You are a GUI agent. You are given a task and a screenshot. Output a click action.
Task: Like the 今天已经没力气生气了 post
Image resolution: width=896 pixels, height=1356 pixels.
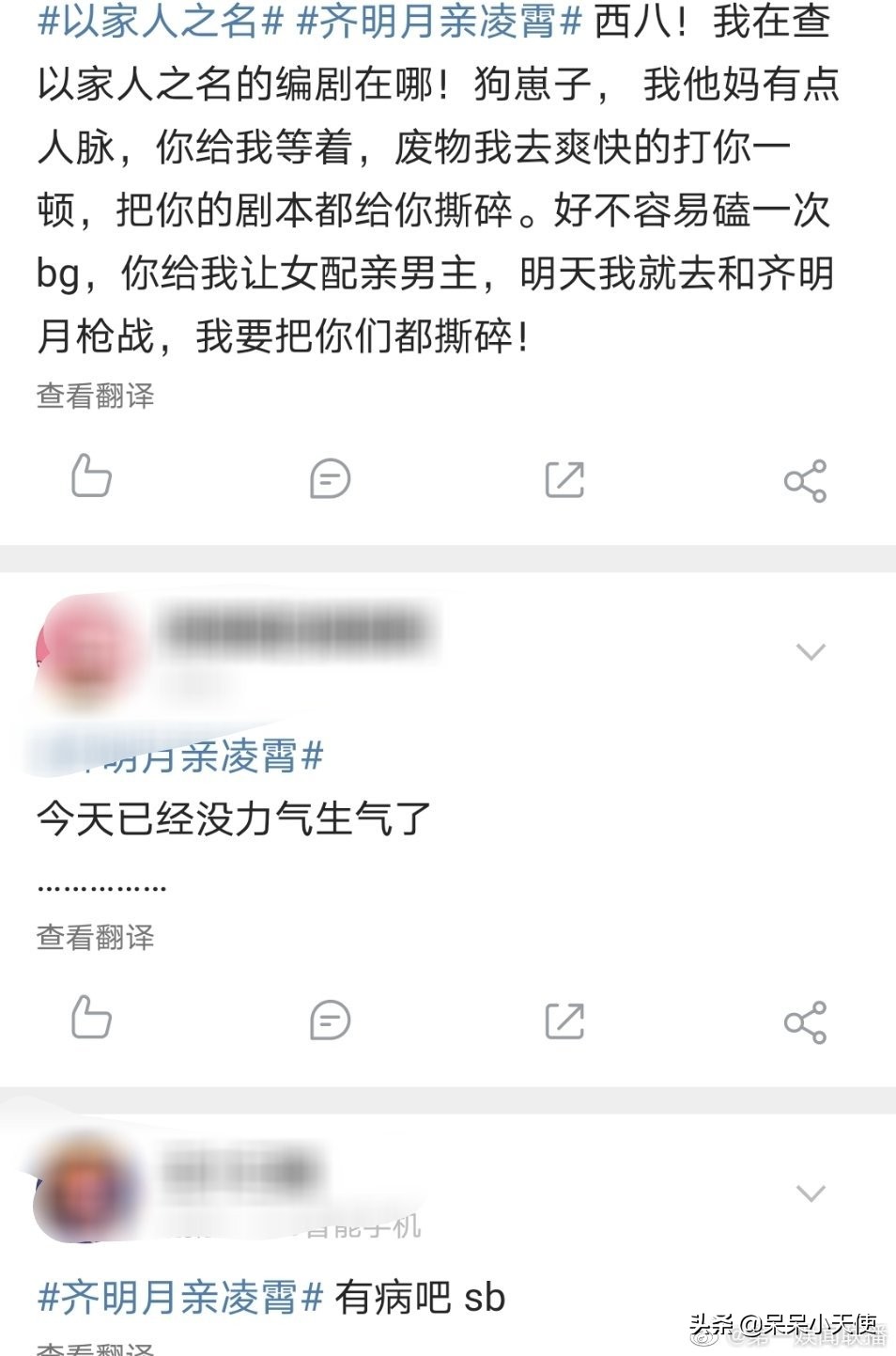91,1018
